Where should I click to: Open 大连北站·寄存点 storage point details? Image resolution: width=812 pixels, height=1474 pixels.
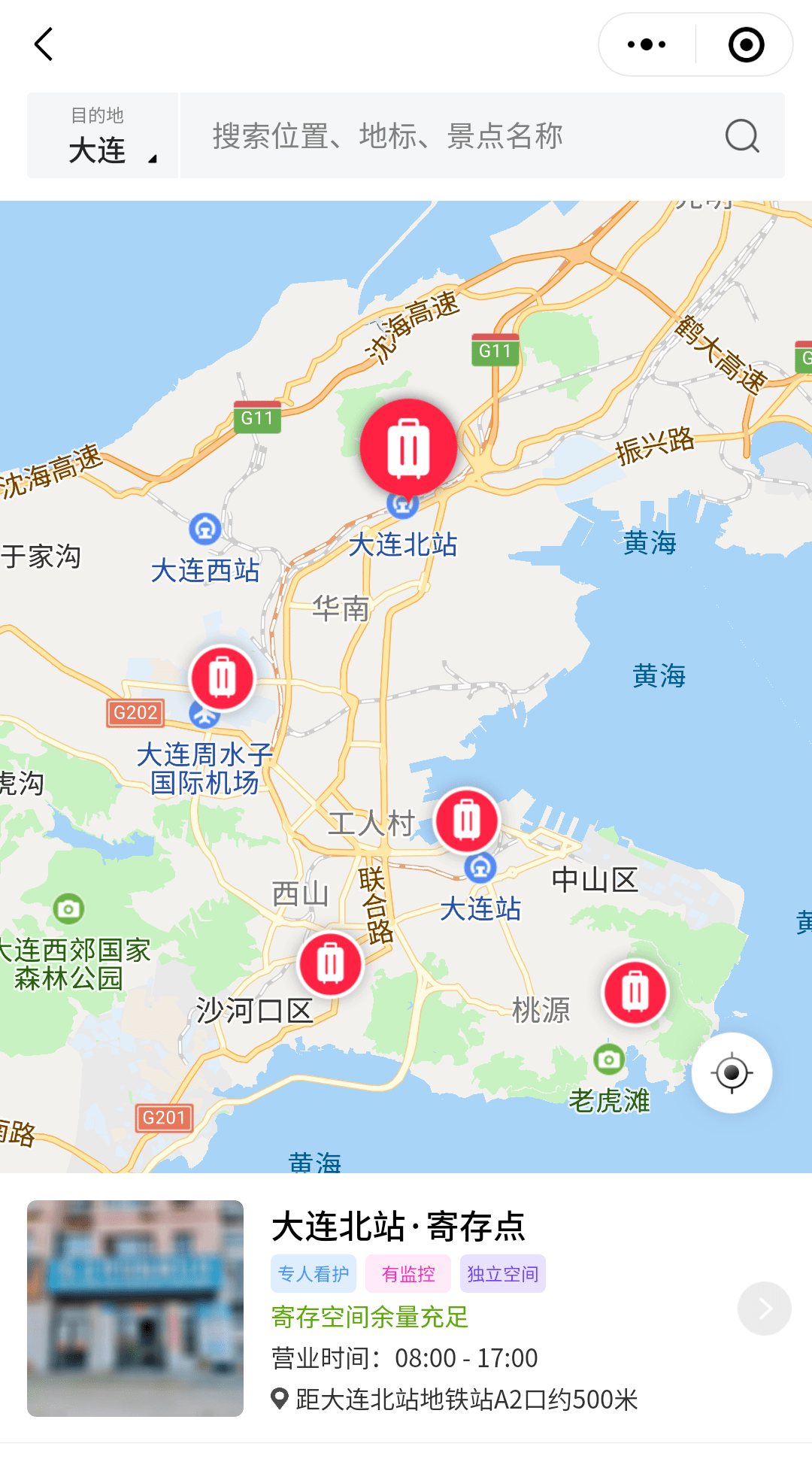coord(399,1227)
